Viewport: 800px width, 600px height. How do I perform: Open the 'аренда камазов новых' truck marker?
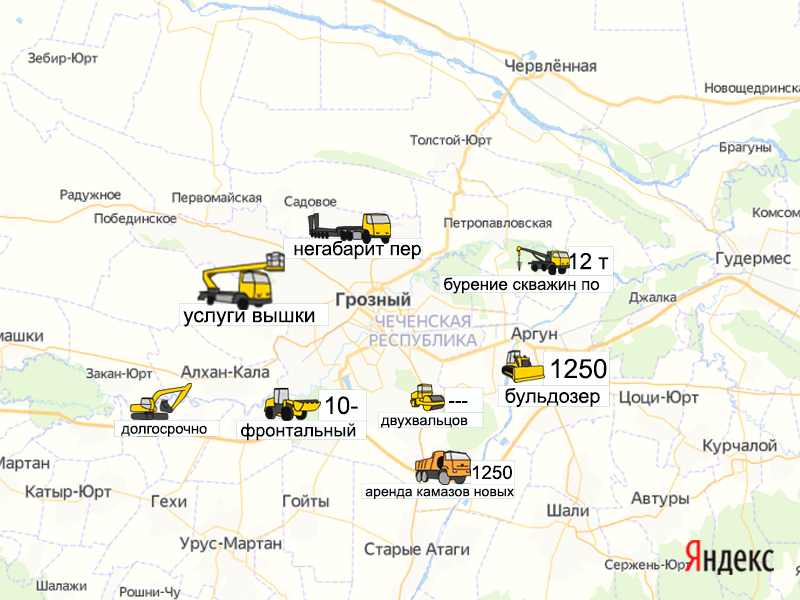(x=442, y=468)
